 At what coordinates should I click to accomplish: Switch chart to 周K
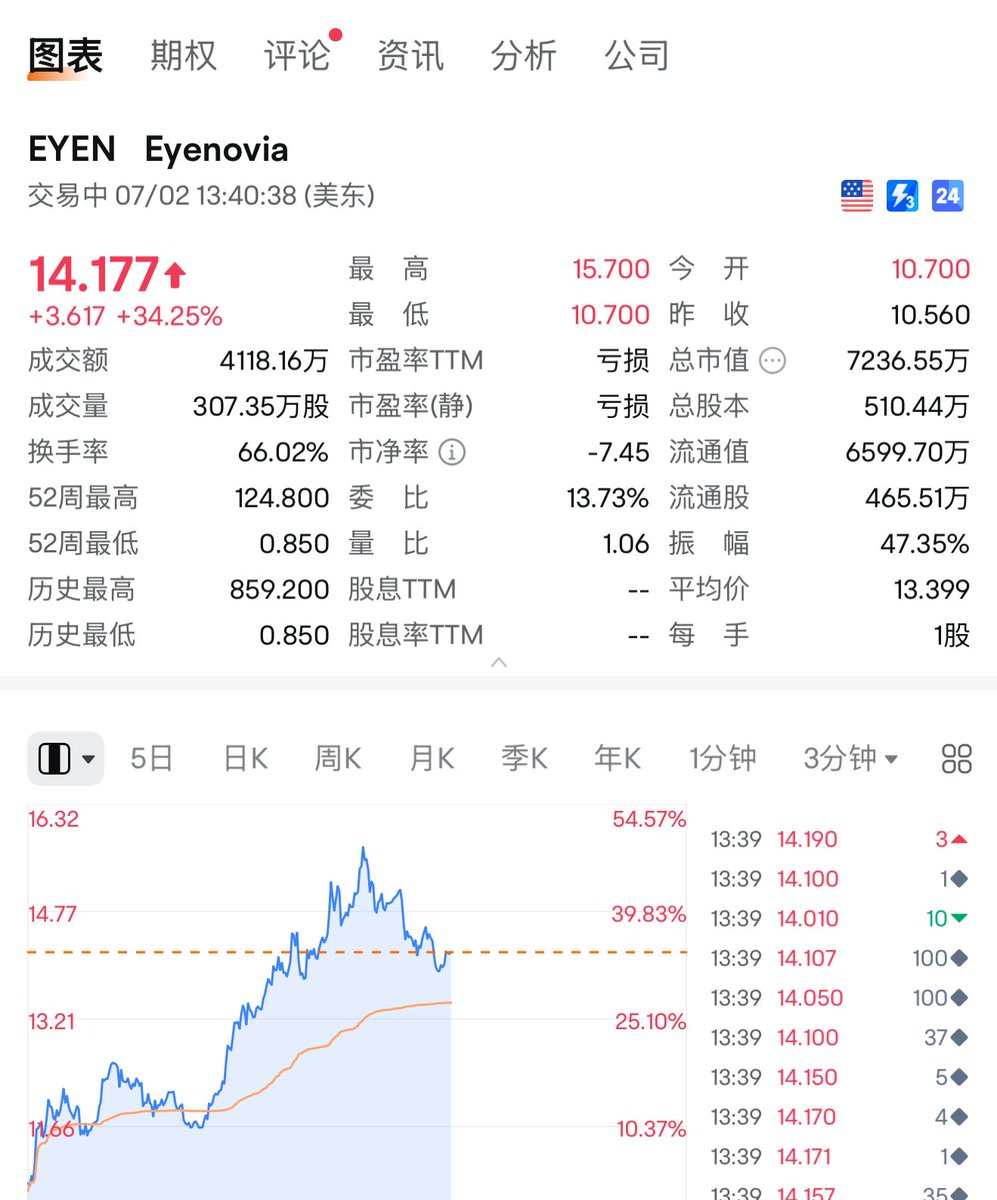(x=338, y=759)
